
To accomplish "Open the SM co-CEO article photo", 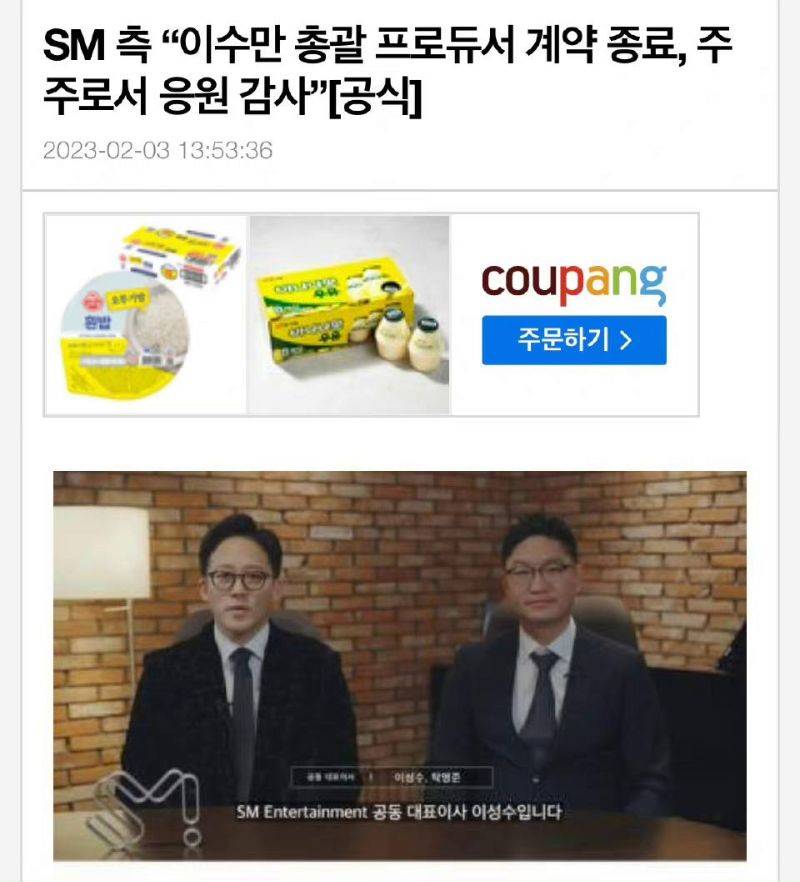I will pos(399,665).
